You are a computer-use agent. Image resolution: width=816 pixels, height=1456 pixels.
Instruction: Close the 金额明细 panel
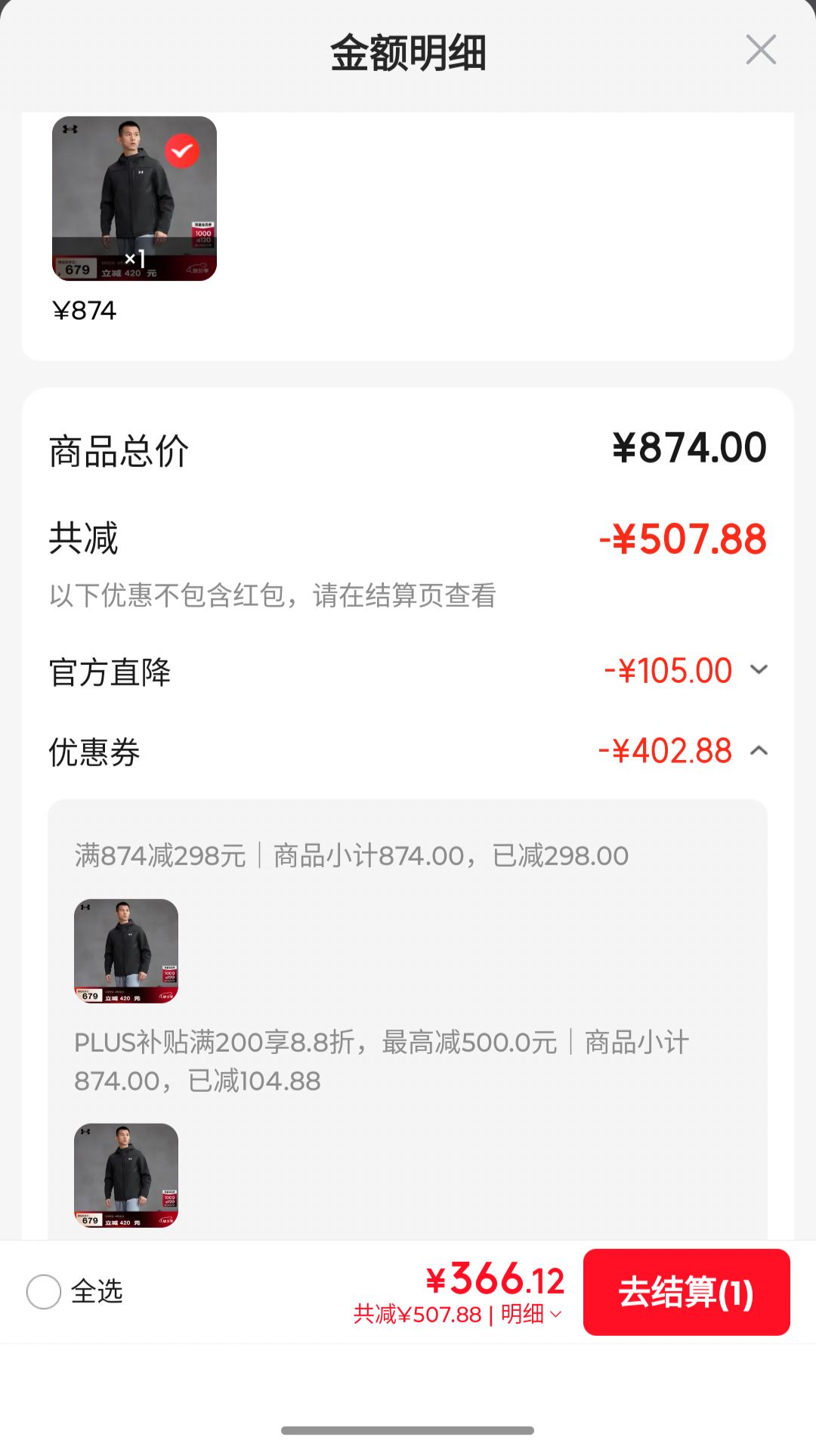(x=760, y=50)
